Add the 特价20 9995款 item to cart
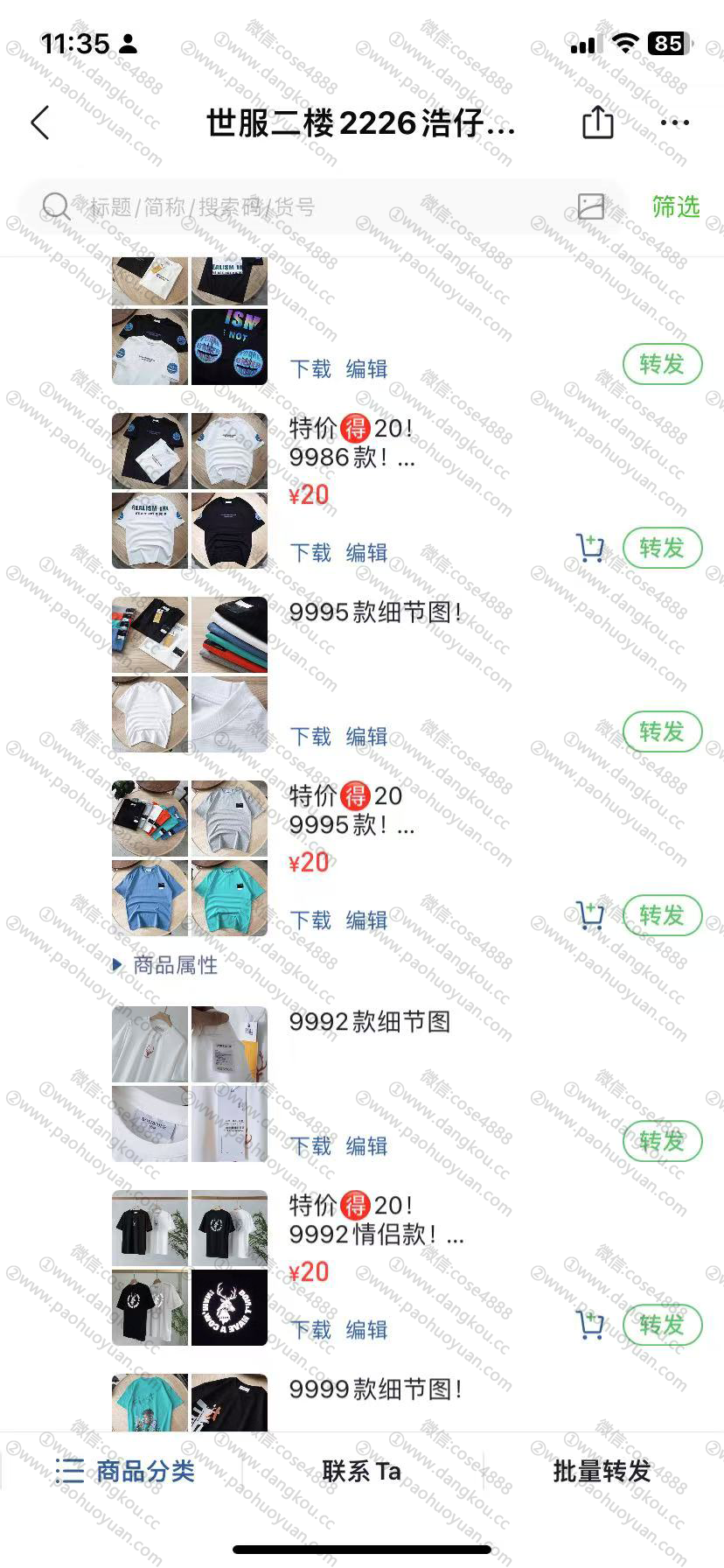This screenshot has width=724, height=1568. (590, 916)
